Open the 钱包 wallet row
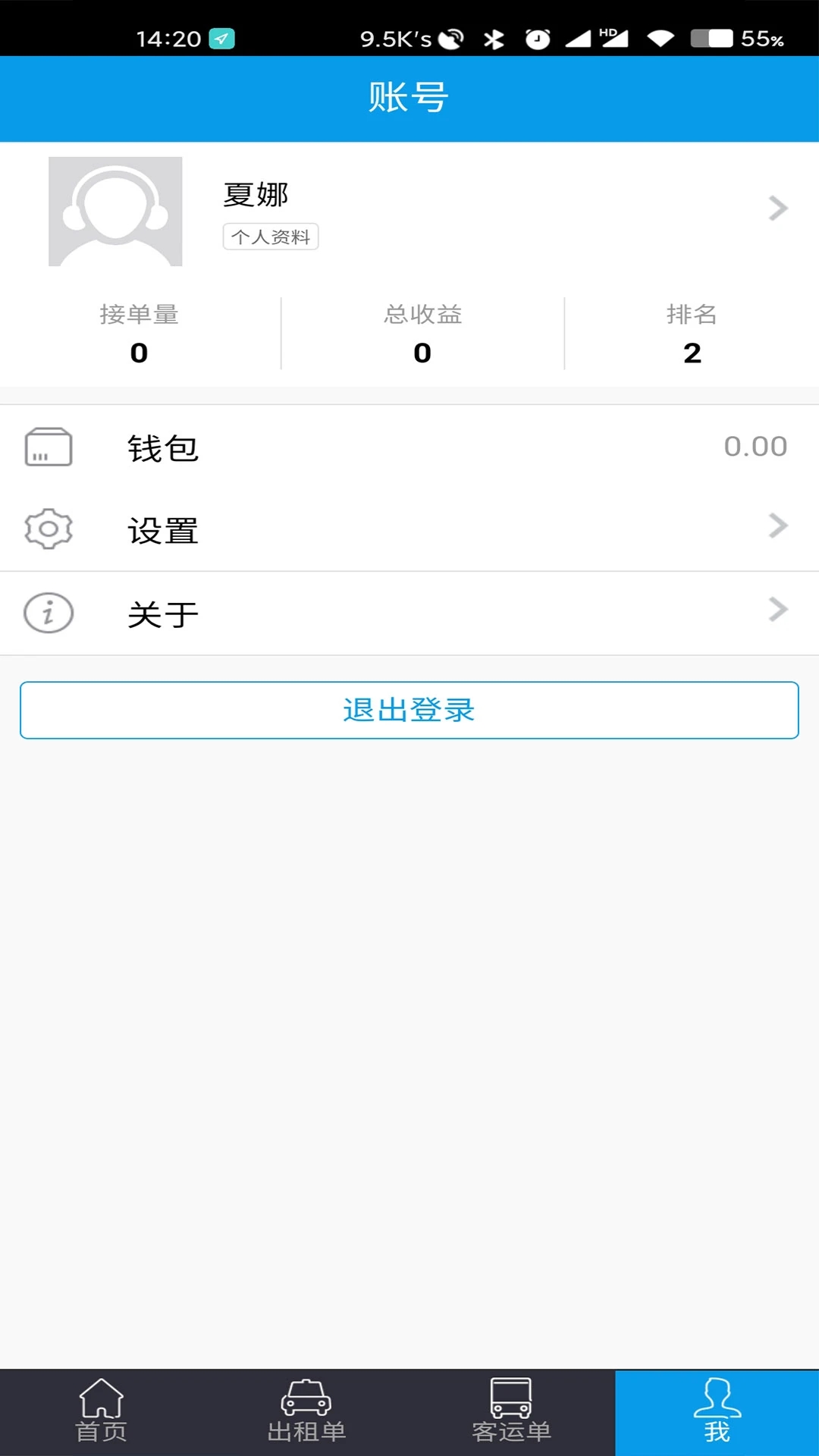 coord(409,447)
